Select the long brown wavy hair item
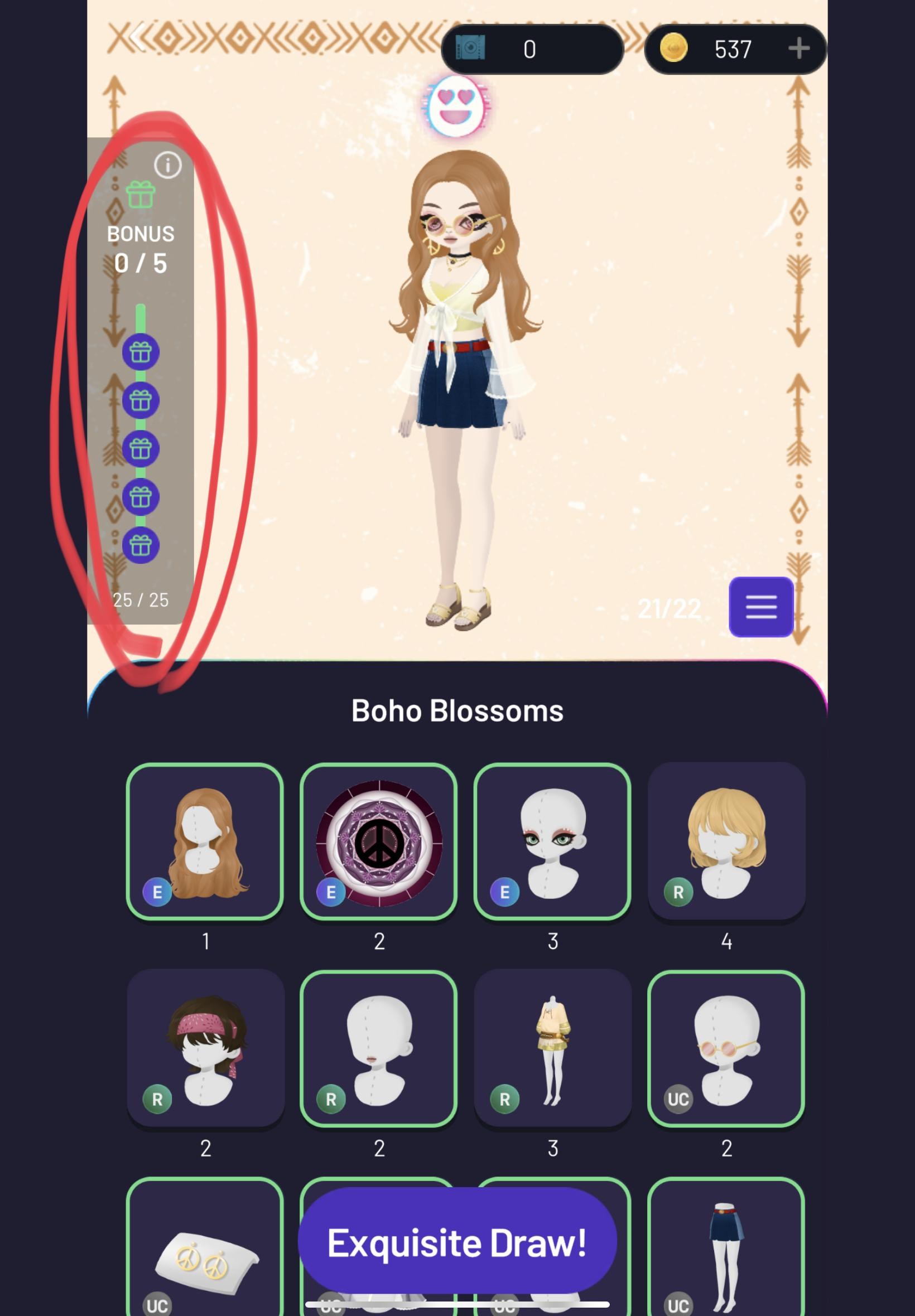This screenshot has height=1316, width=915. pyautogui.click(x=205, y=841)
